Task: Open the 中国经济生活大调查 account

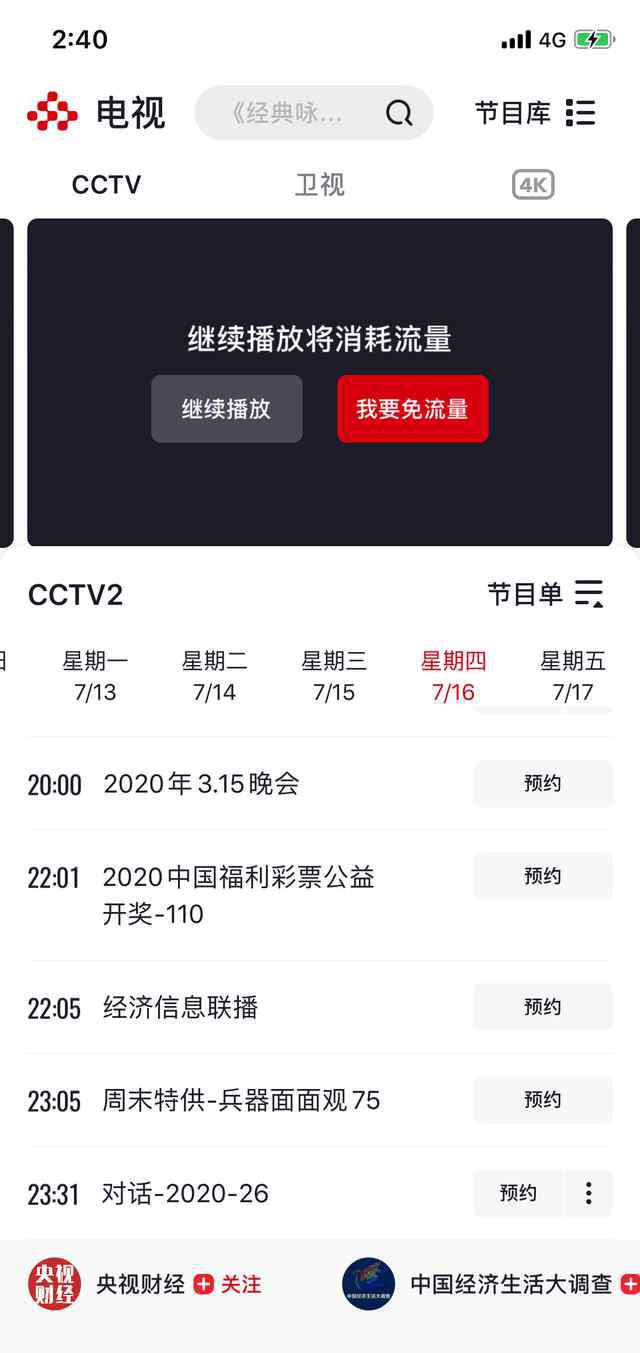Action: point(490,1284)
